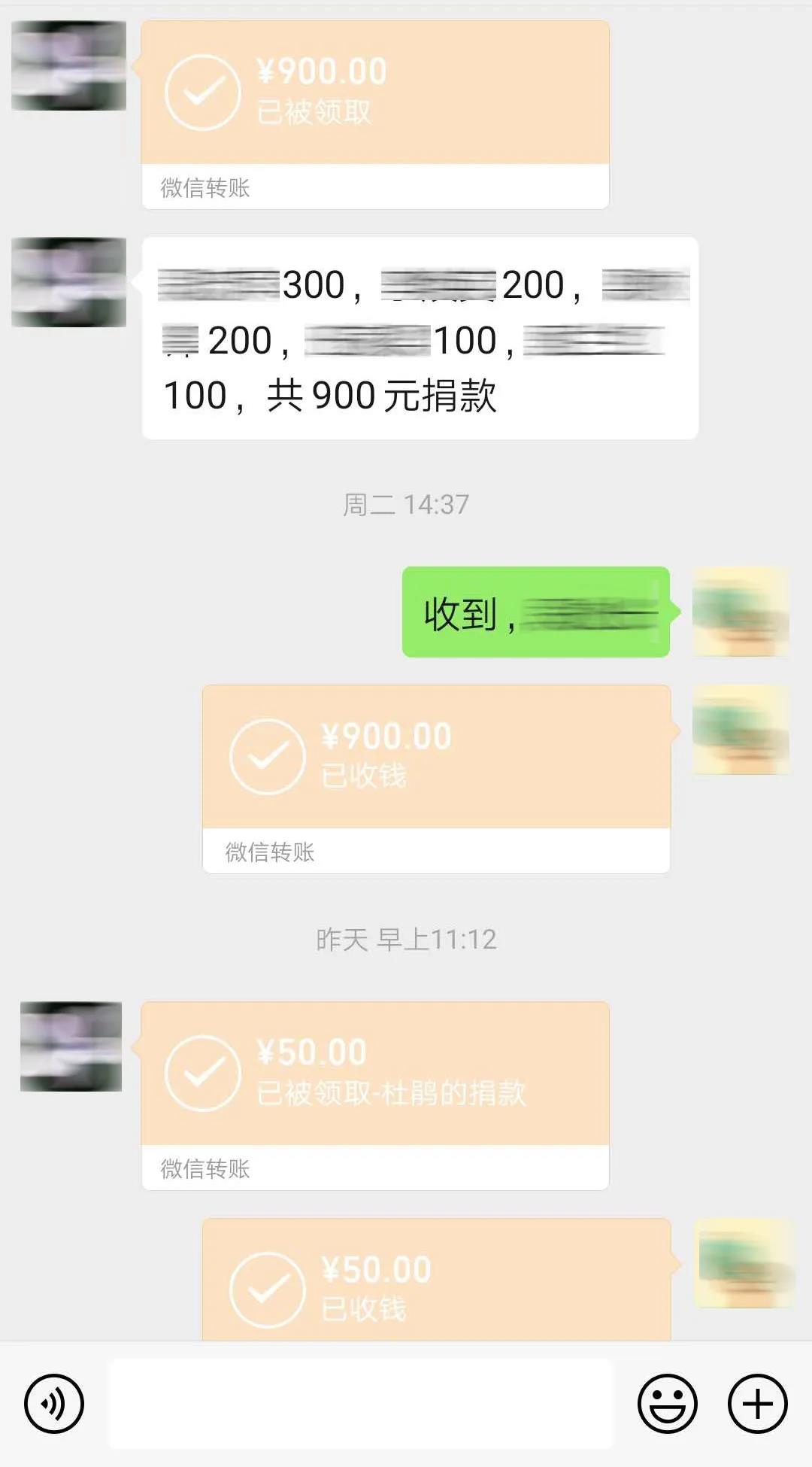The height and width of the screenshot is (1467, 812).
Task: Focus the message text field
Action: coord(361,1404)
